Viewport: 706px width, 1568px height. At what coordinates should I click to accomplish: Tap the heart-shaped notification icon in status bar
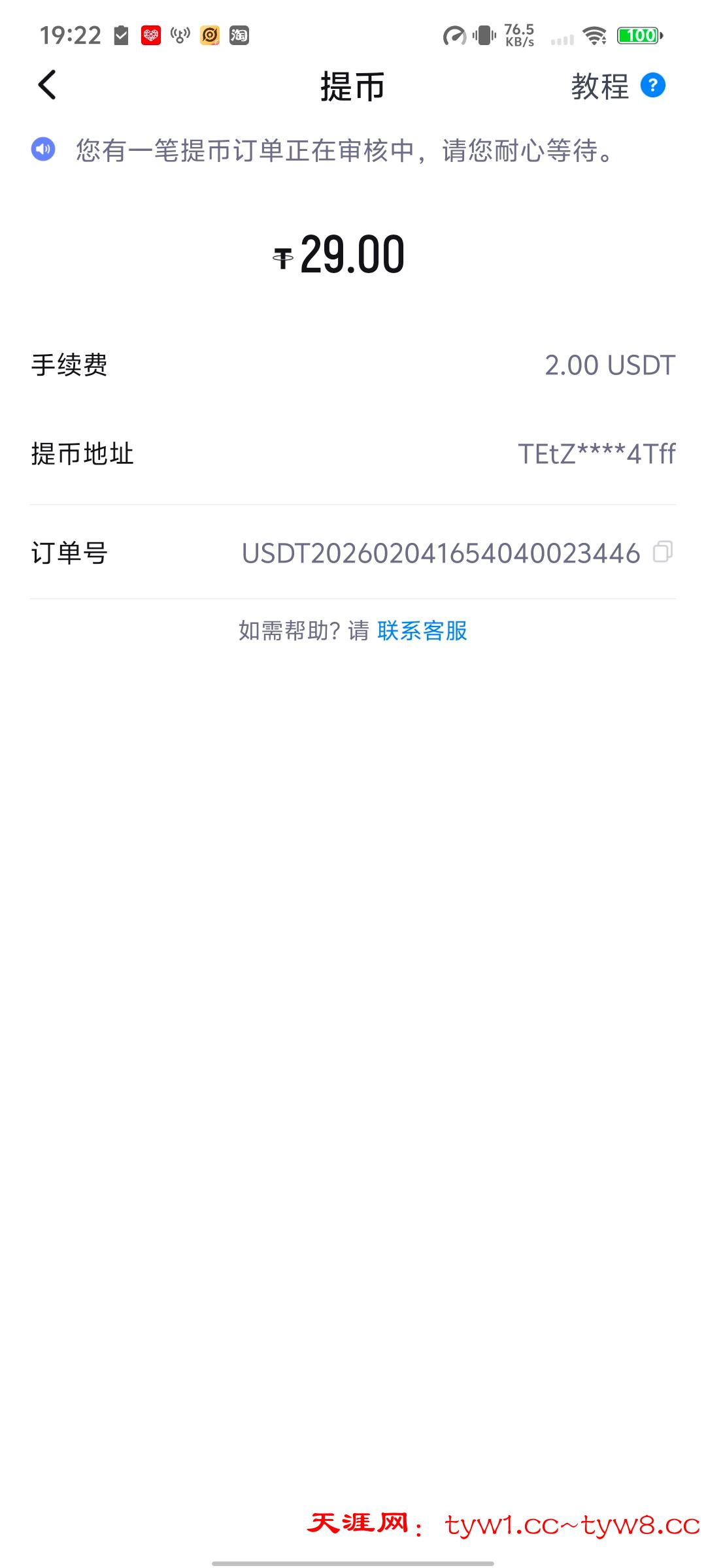pos(152,36)
